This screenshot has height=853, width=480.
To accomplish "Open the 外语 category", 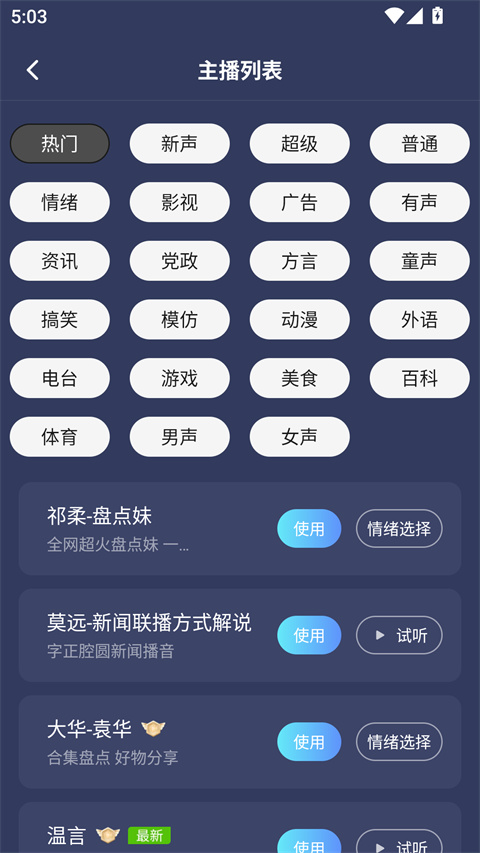I will tap(420, 319).
